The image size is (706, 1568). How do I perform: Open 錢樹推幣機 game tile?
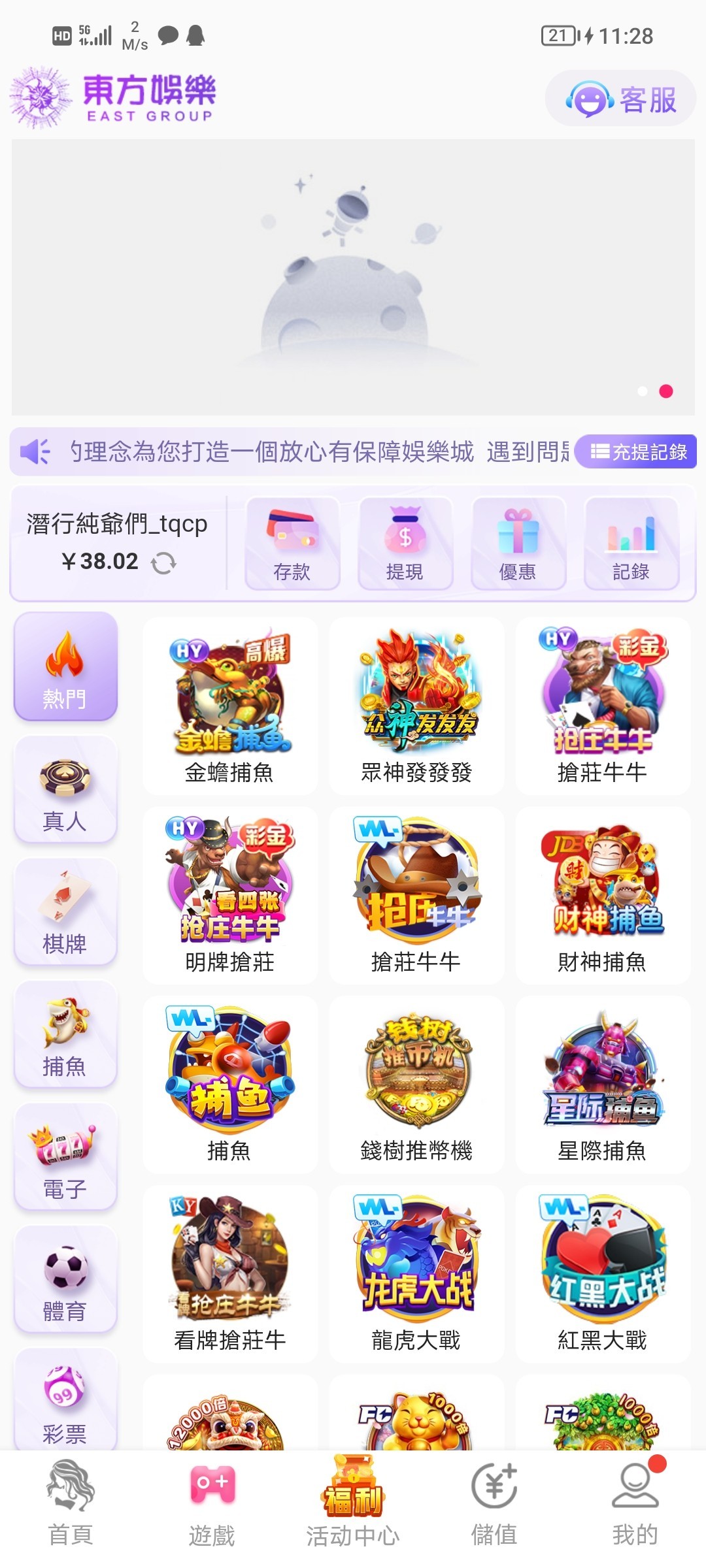click(x=416, y=1085)
